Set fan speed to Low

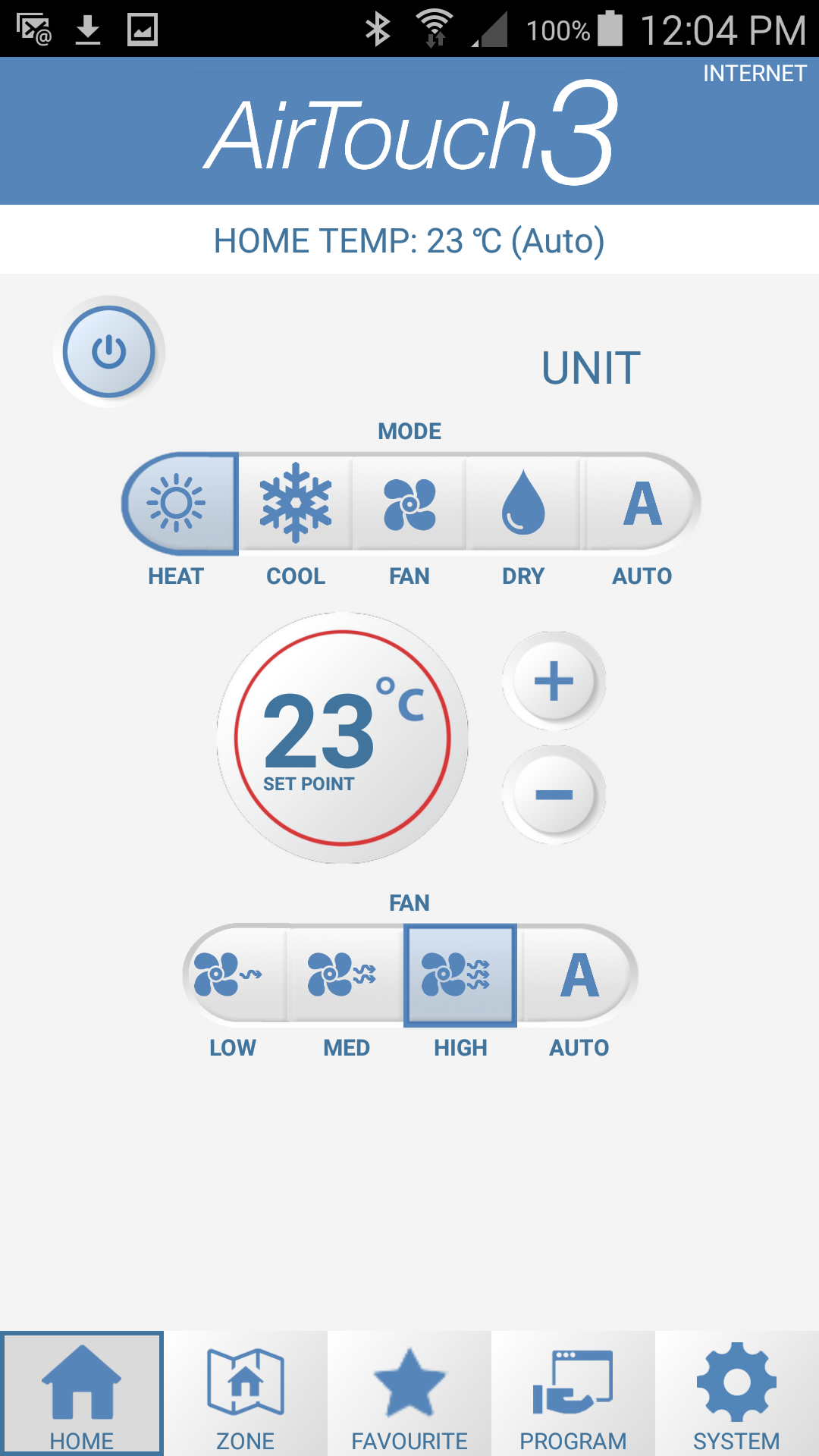pos(231,974)
